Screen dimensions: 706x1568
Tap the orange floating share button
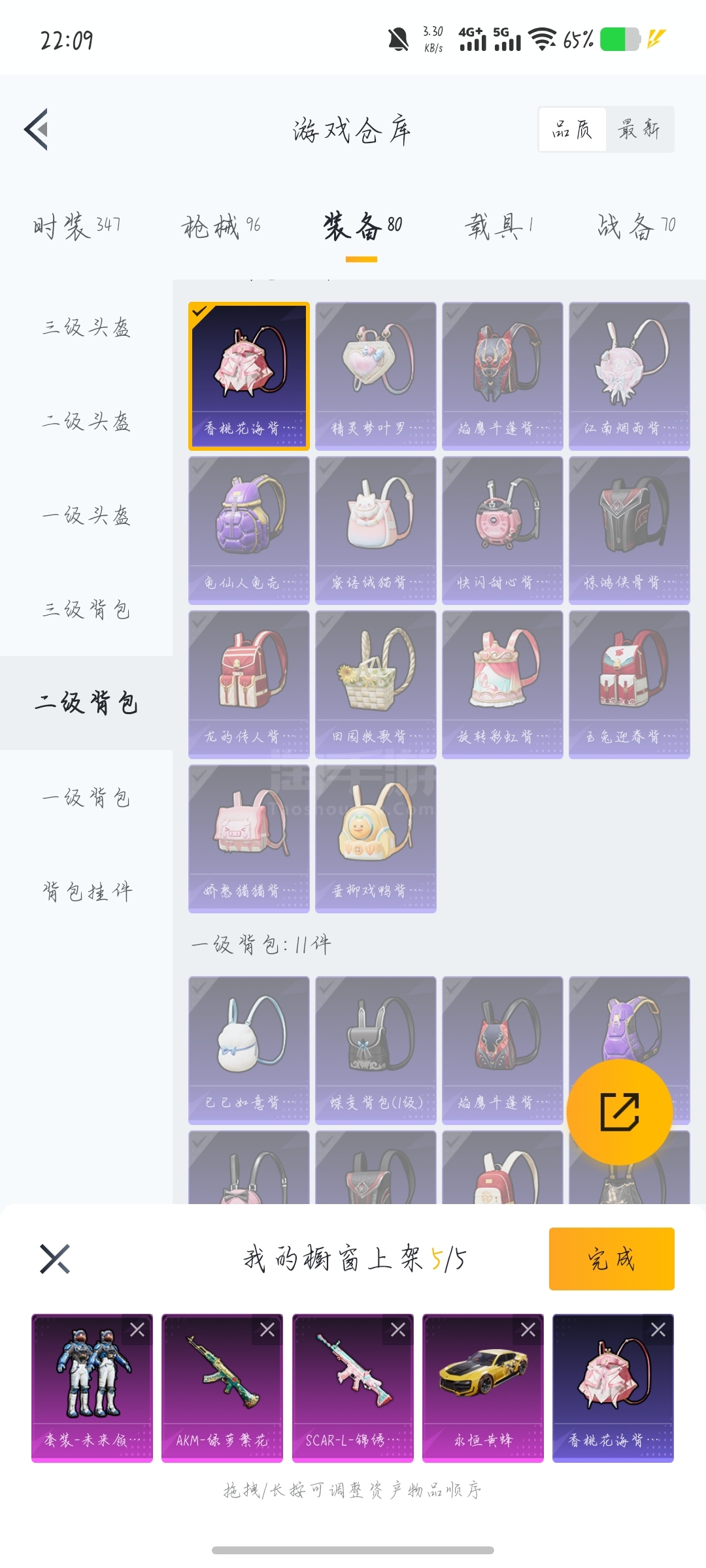(619, 1111)
